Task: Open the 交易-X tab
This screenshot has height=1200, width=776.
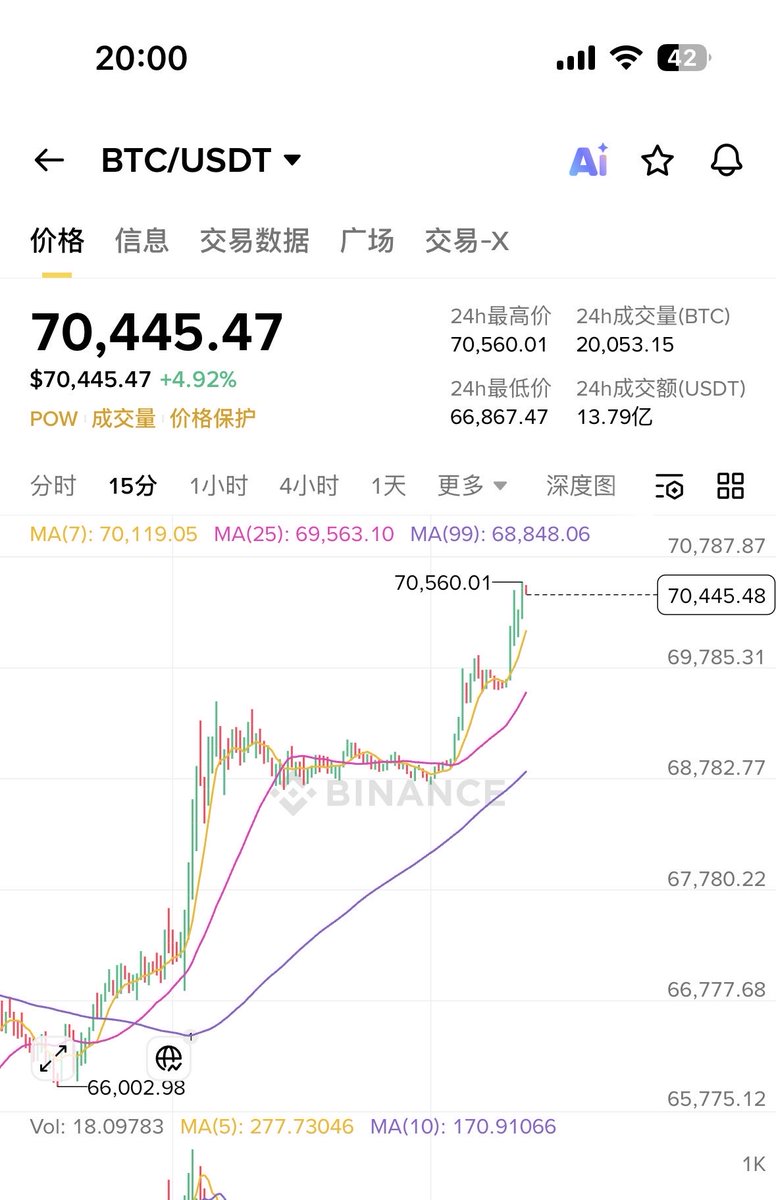Action: tap(467, 241)
